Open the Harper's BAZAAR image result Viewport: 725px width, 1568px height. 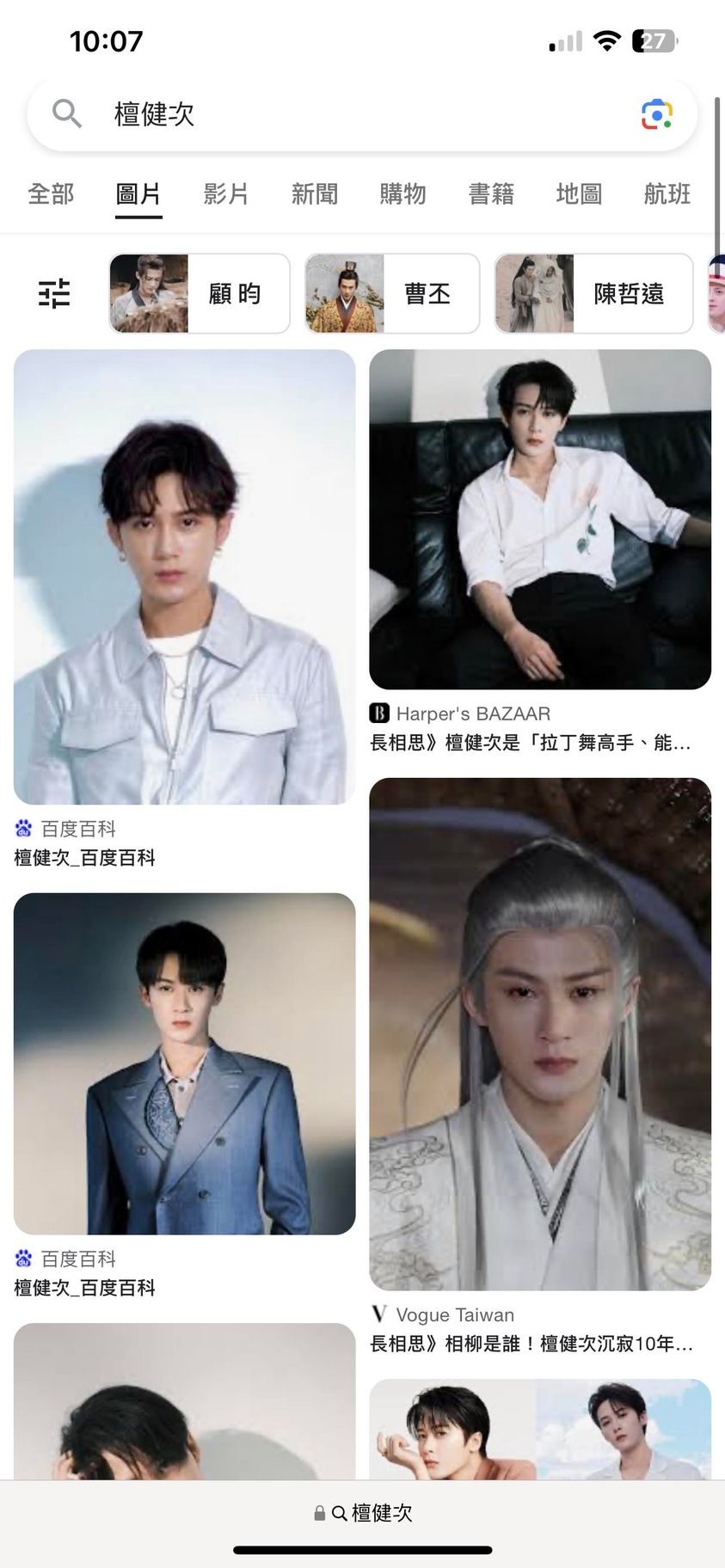click(x=540, y=519)
